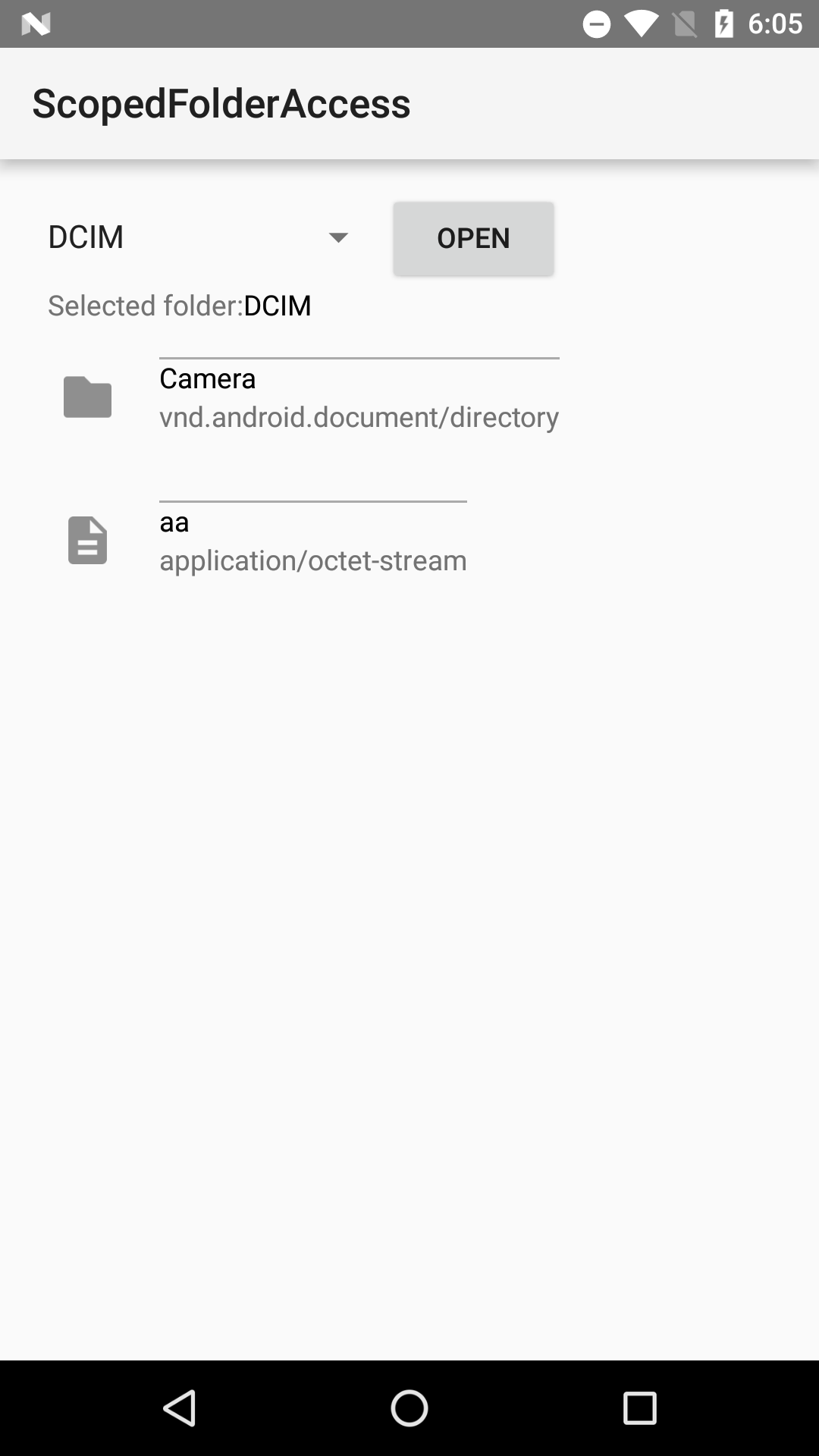Select the aa octet-stream file entry
819x1456 pixels.
click(x=312, y=540)
